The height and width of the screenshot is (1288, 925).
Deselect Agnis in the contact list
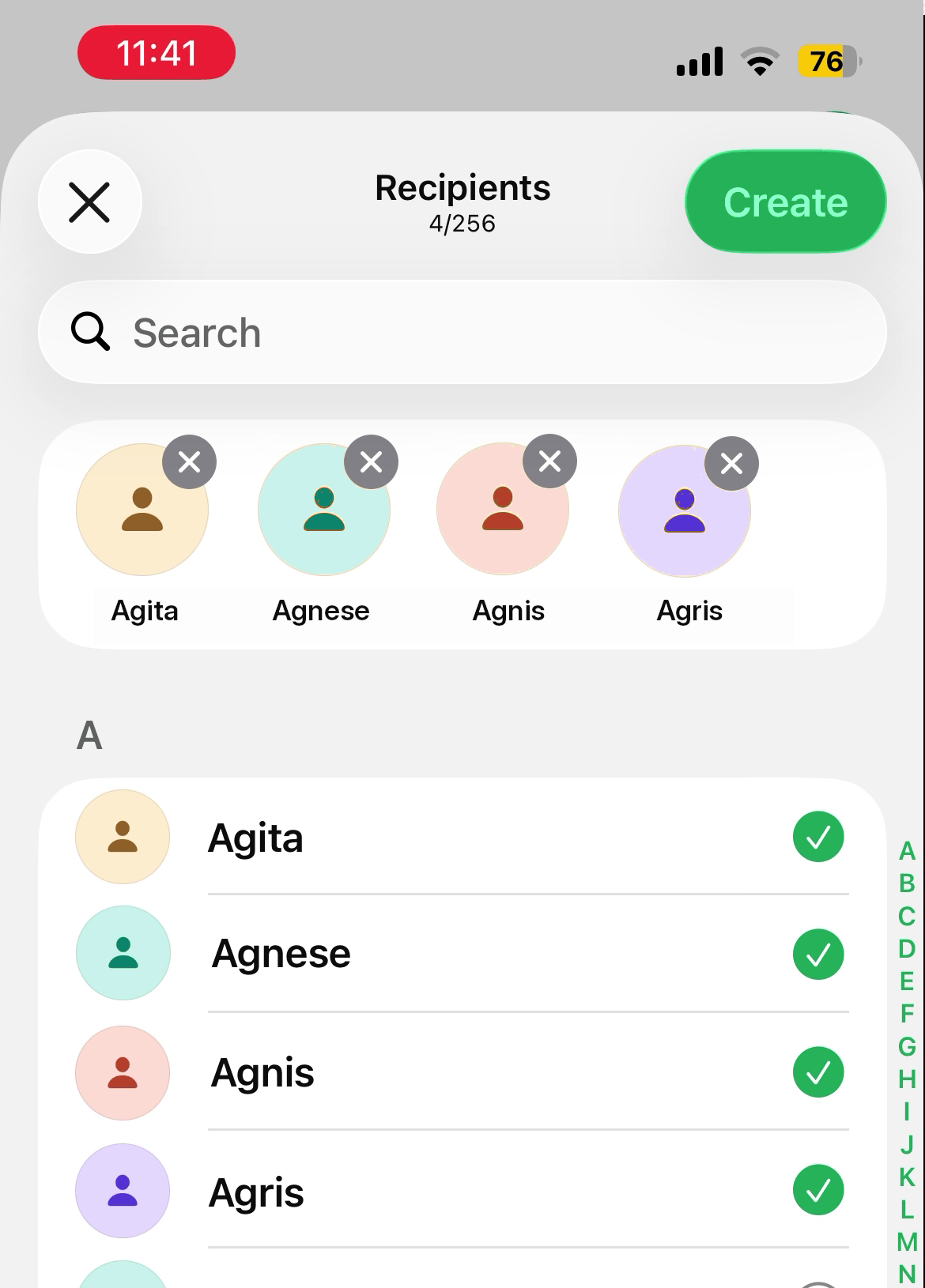tap(818, 1072)
